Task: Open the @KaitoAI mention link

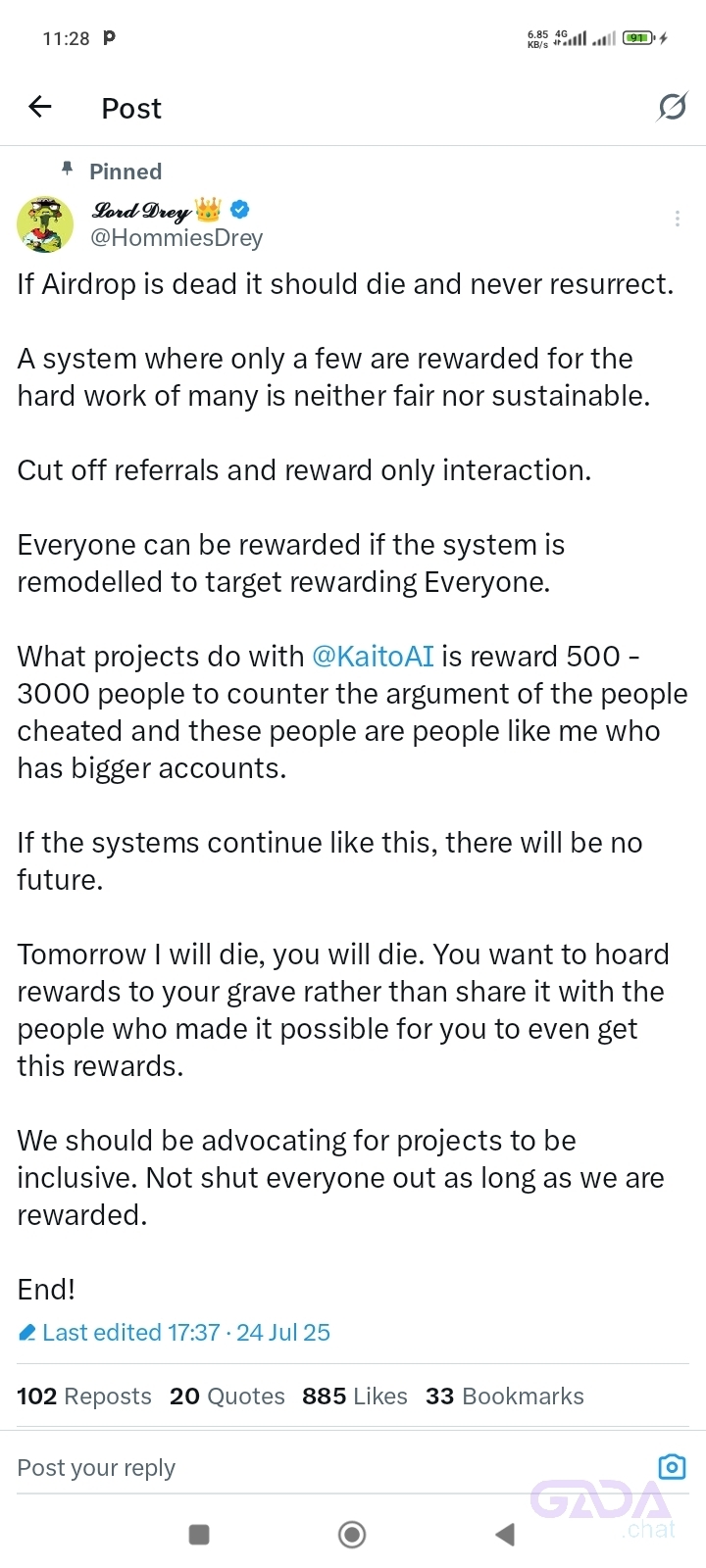Action: point(373,657)
